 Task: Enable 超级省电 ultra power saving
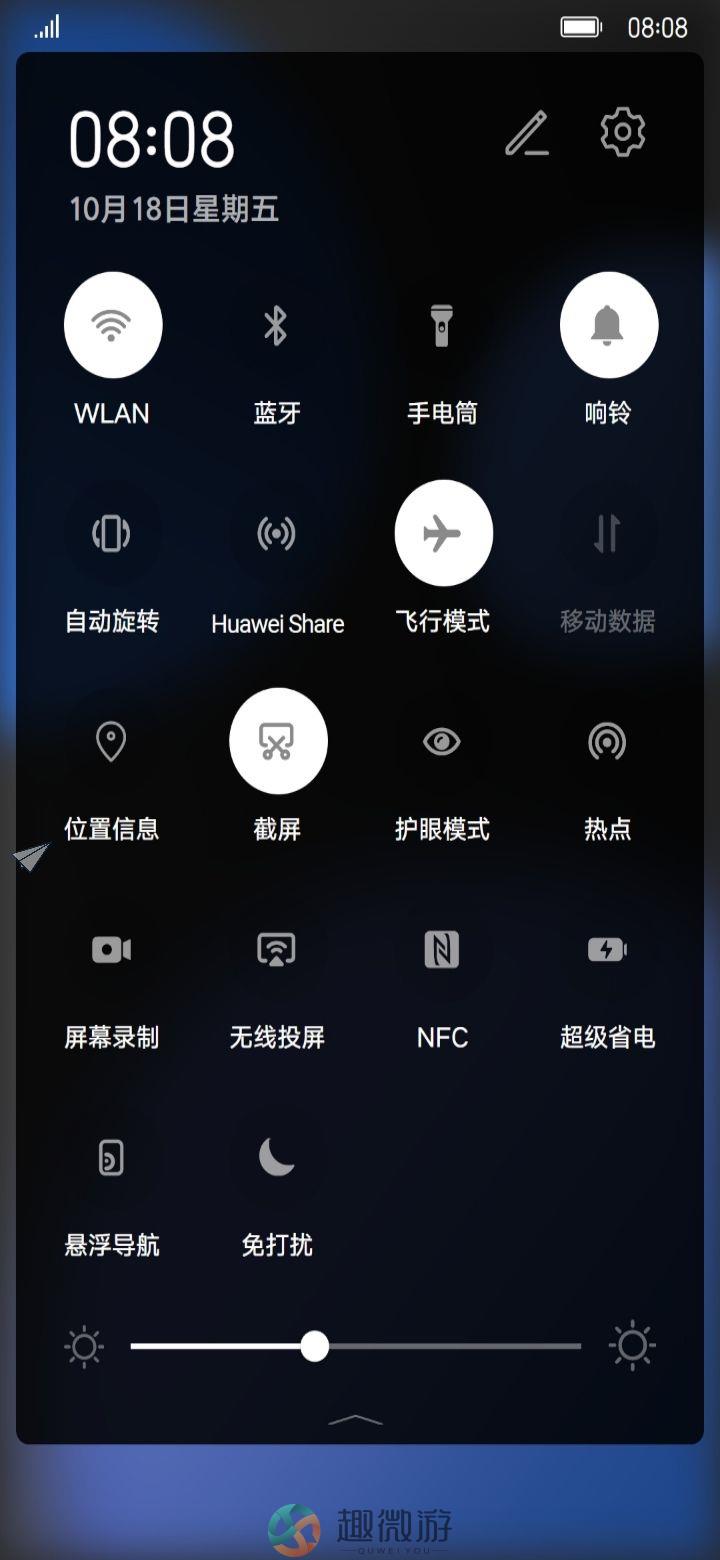tap(608, 949)
